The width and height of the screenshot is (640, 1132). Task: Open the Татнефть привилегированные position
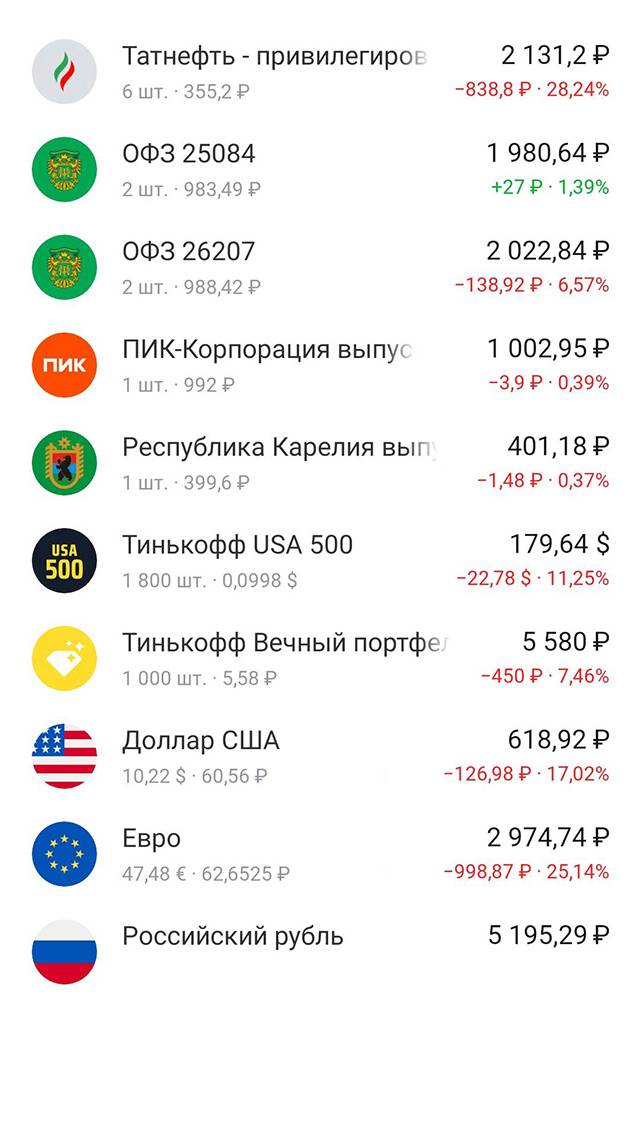[320, 71]
